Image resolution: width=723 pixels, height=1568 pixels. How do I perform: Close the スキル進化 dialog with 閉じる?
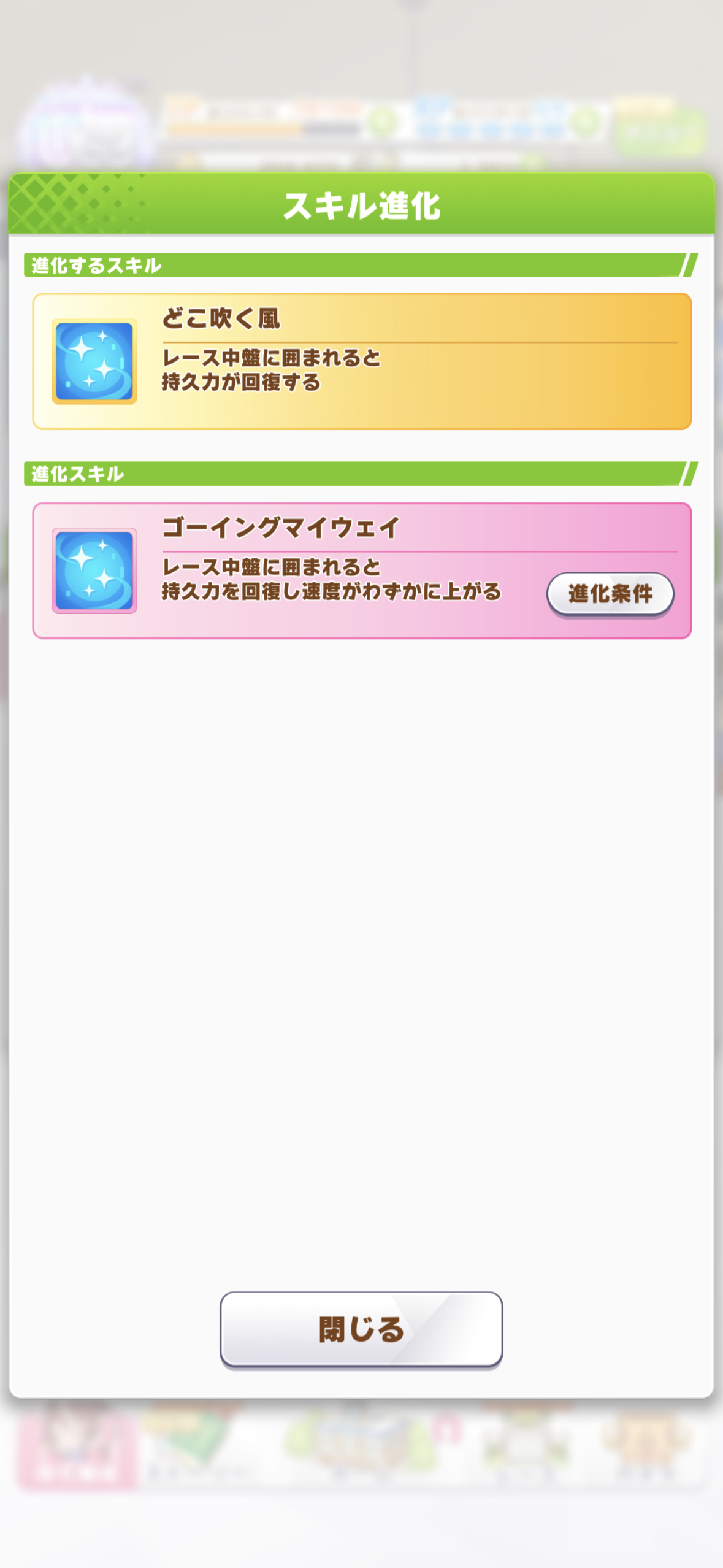[x=361, y=1329]
